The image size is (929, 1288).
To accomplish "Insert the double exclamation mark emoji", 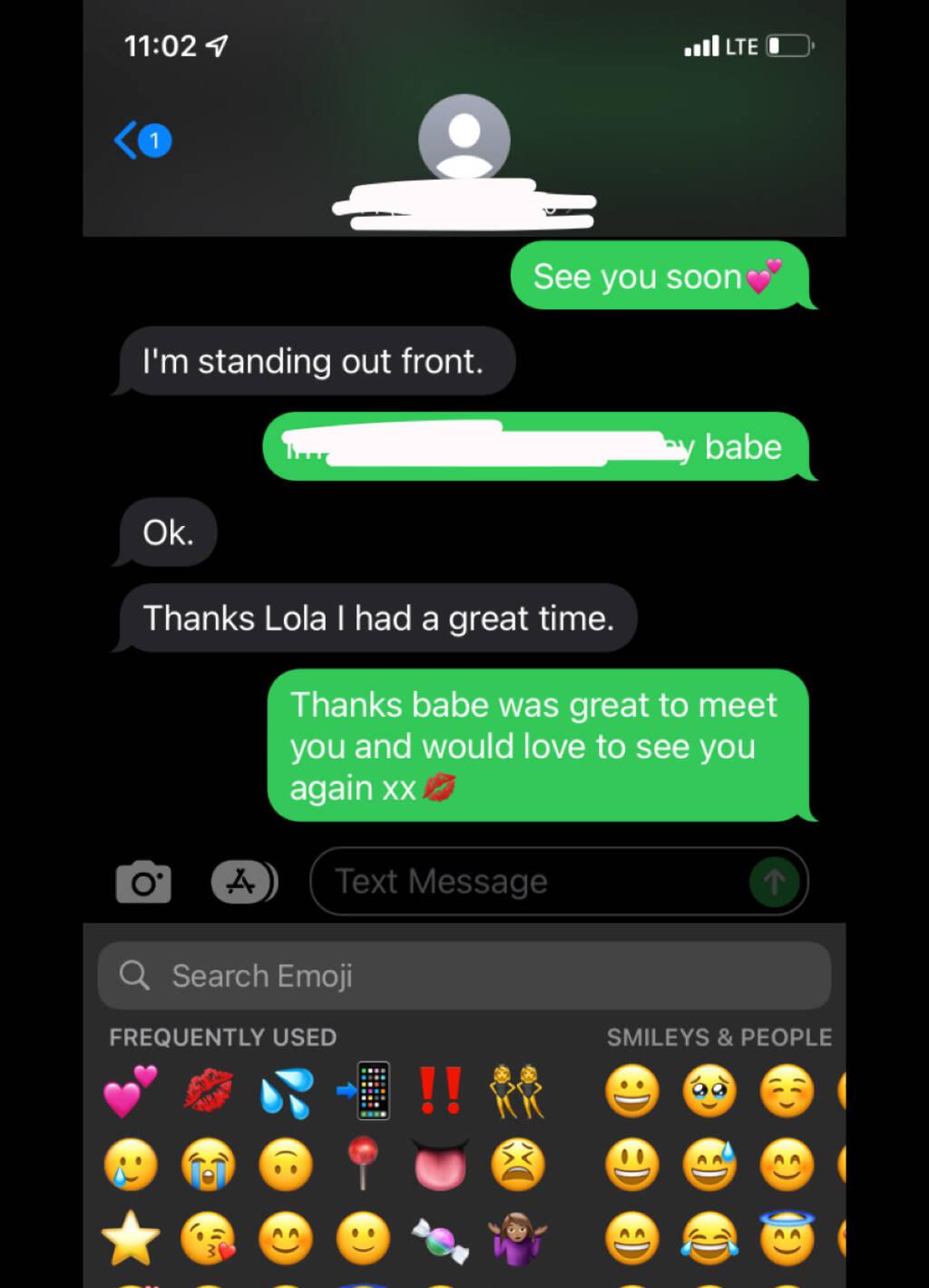I will [x=440, y=1090].
